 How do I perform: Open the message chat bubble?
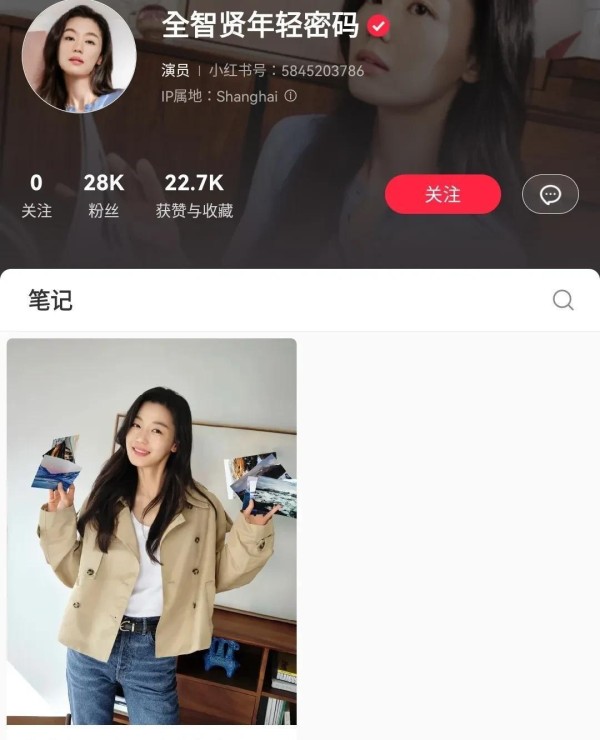pos(550,194)
